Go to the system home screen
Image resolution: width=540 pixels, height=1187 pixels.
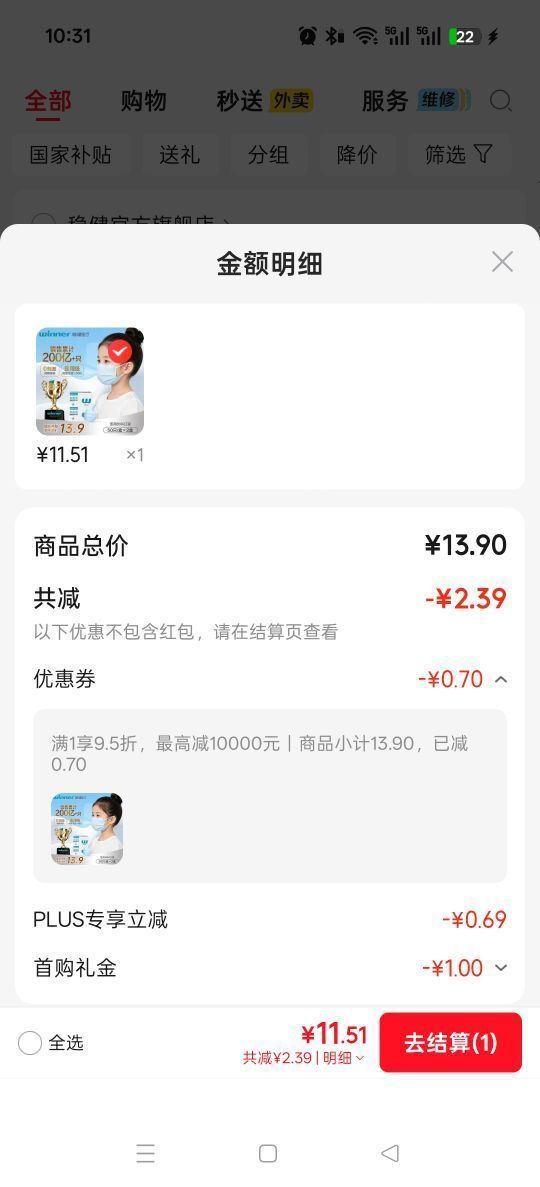268,1153
